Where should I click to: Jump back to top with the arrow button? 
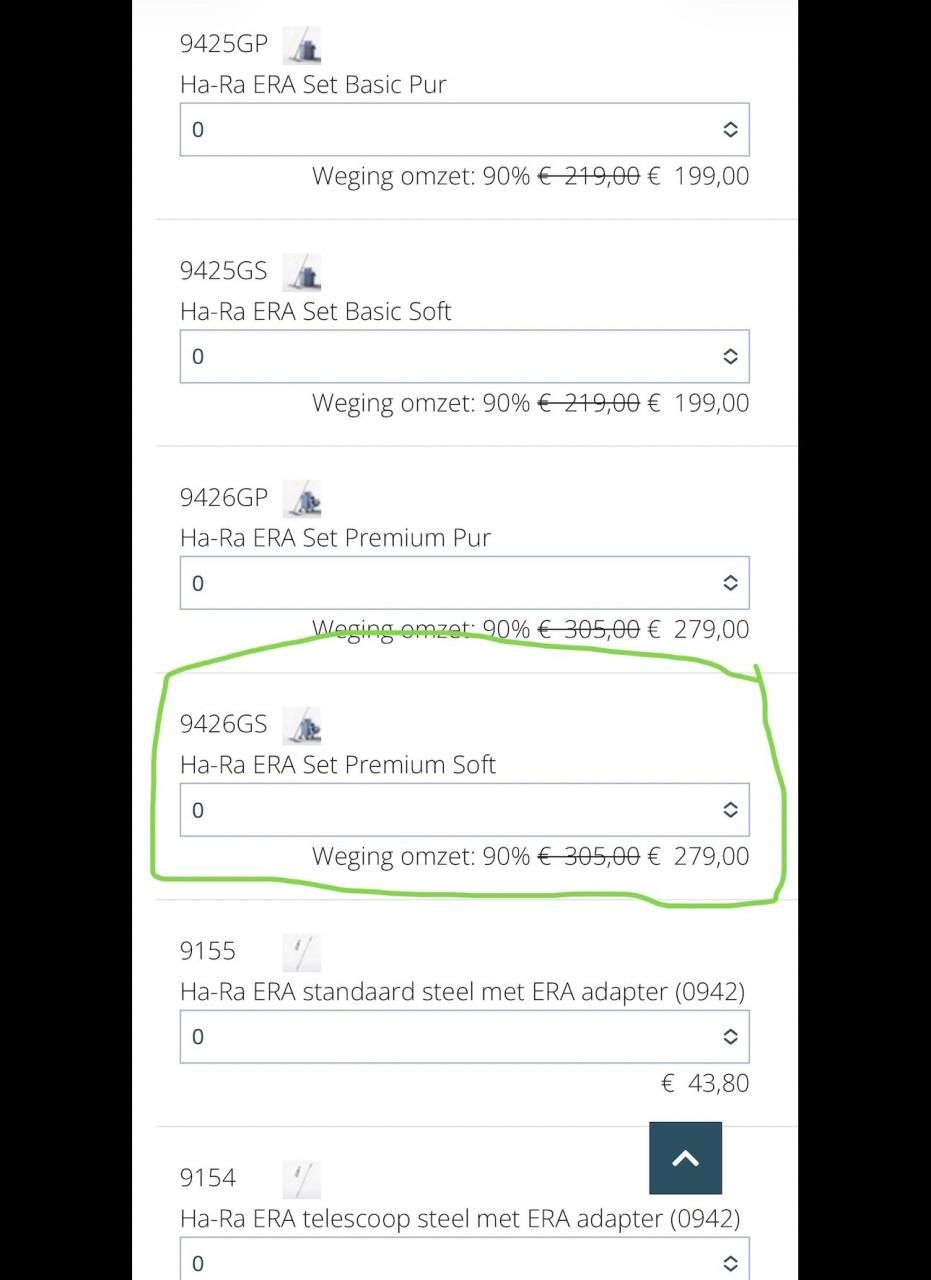pyautogui.click(x=685, y=1158)
